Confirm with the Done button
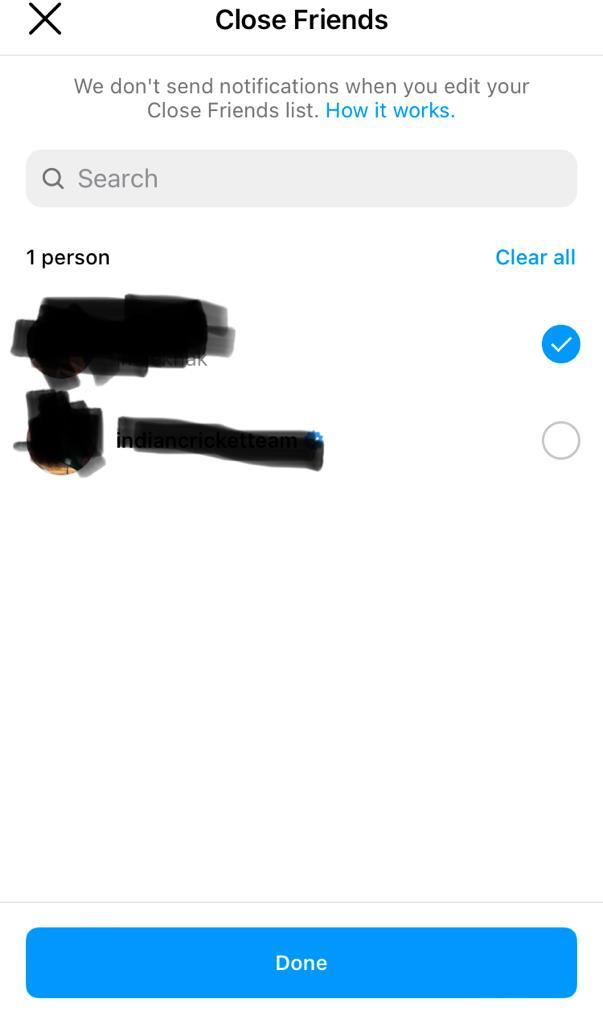 point(301,963)
